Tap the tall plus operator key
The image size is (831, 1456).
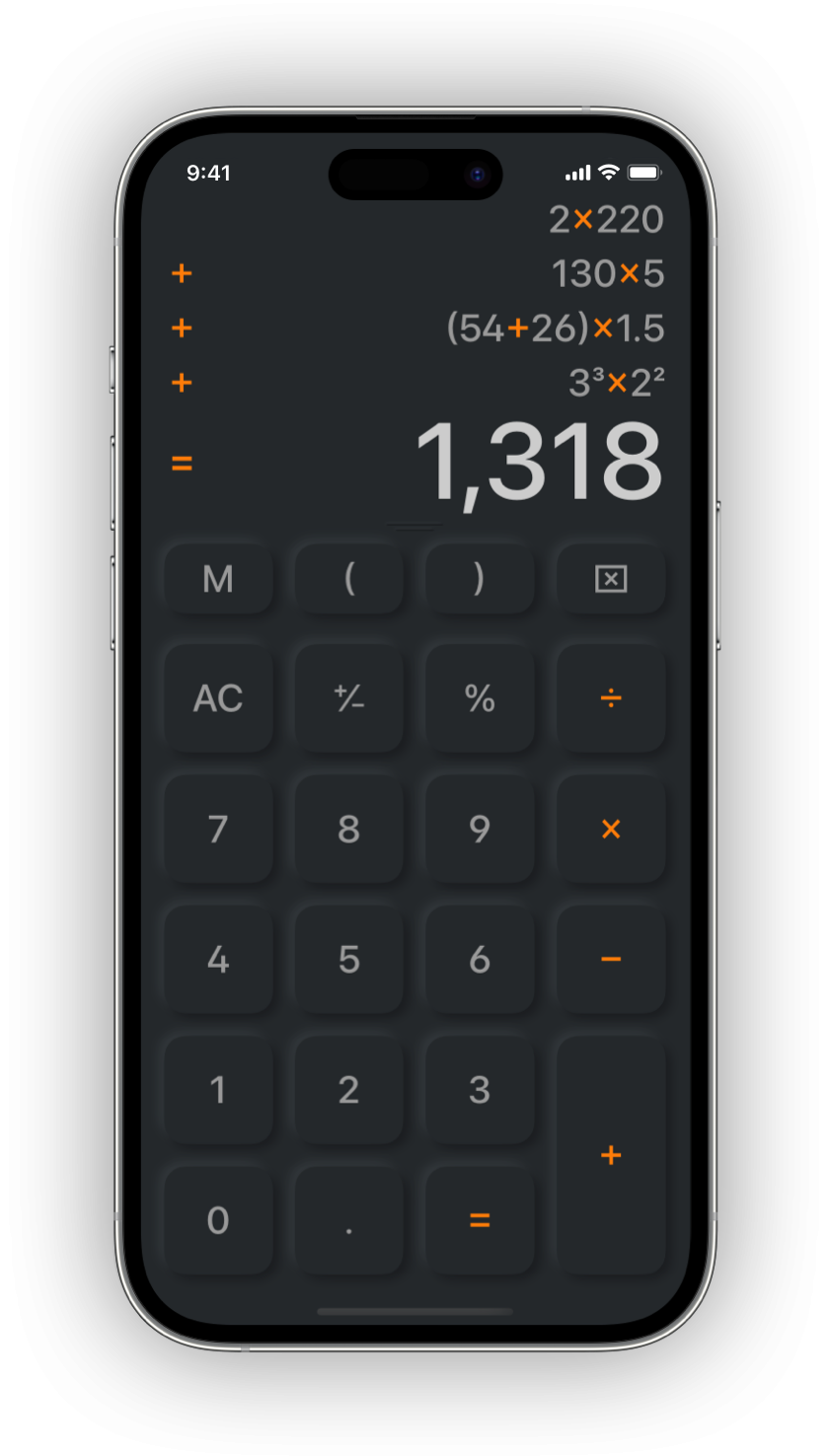coord(611,1155)
